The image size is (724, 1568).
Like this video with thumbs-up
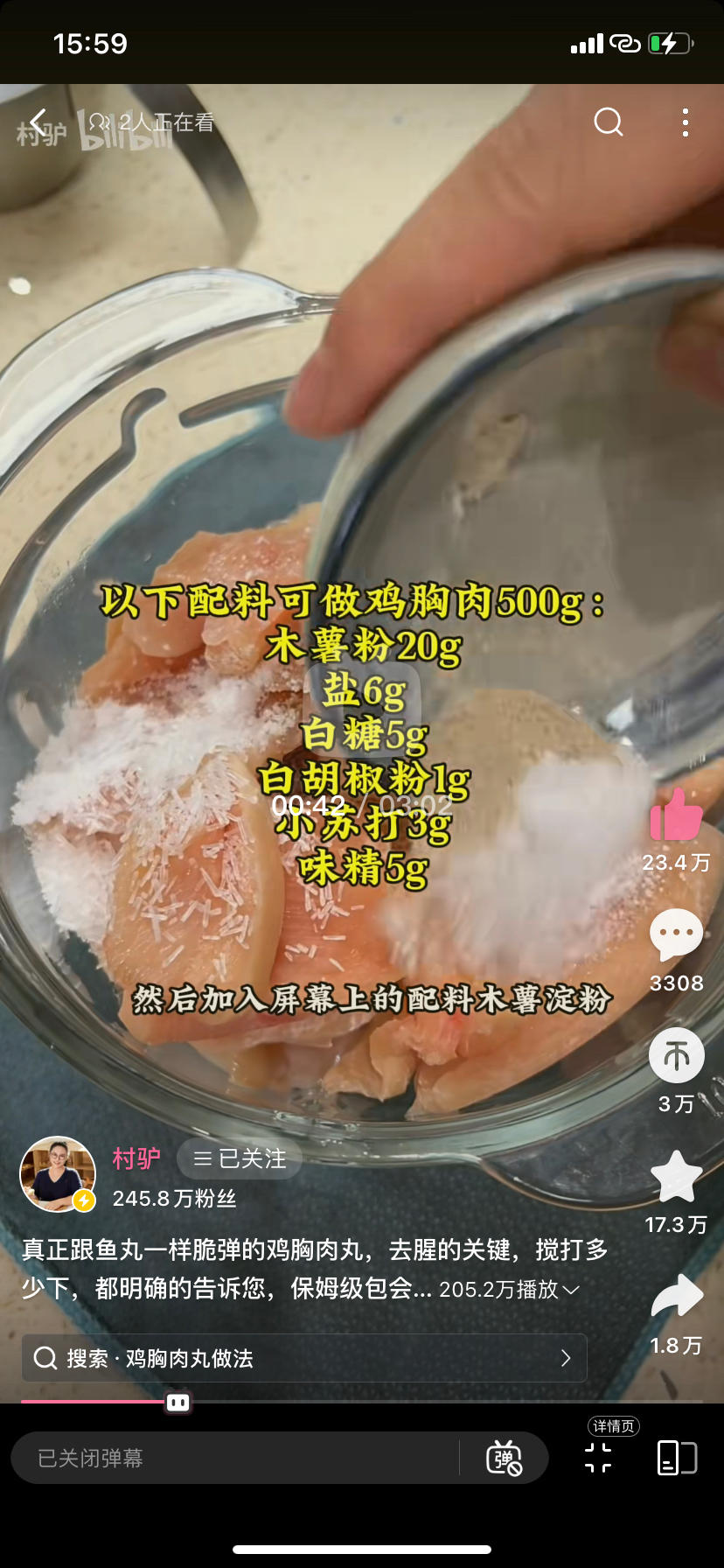[676, 815]
